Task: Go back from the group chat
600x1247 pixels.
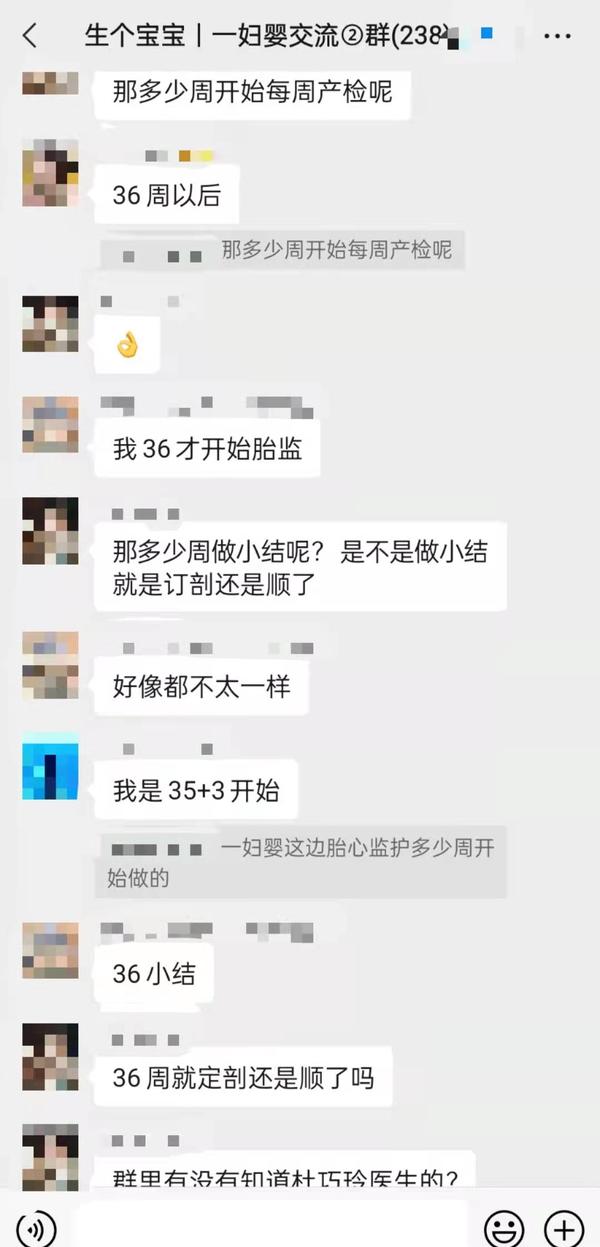Action: click(30, 37)
